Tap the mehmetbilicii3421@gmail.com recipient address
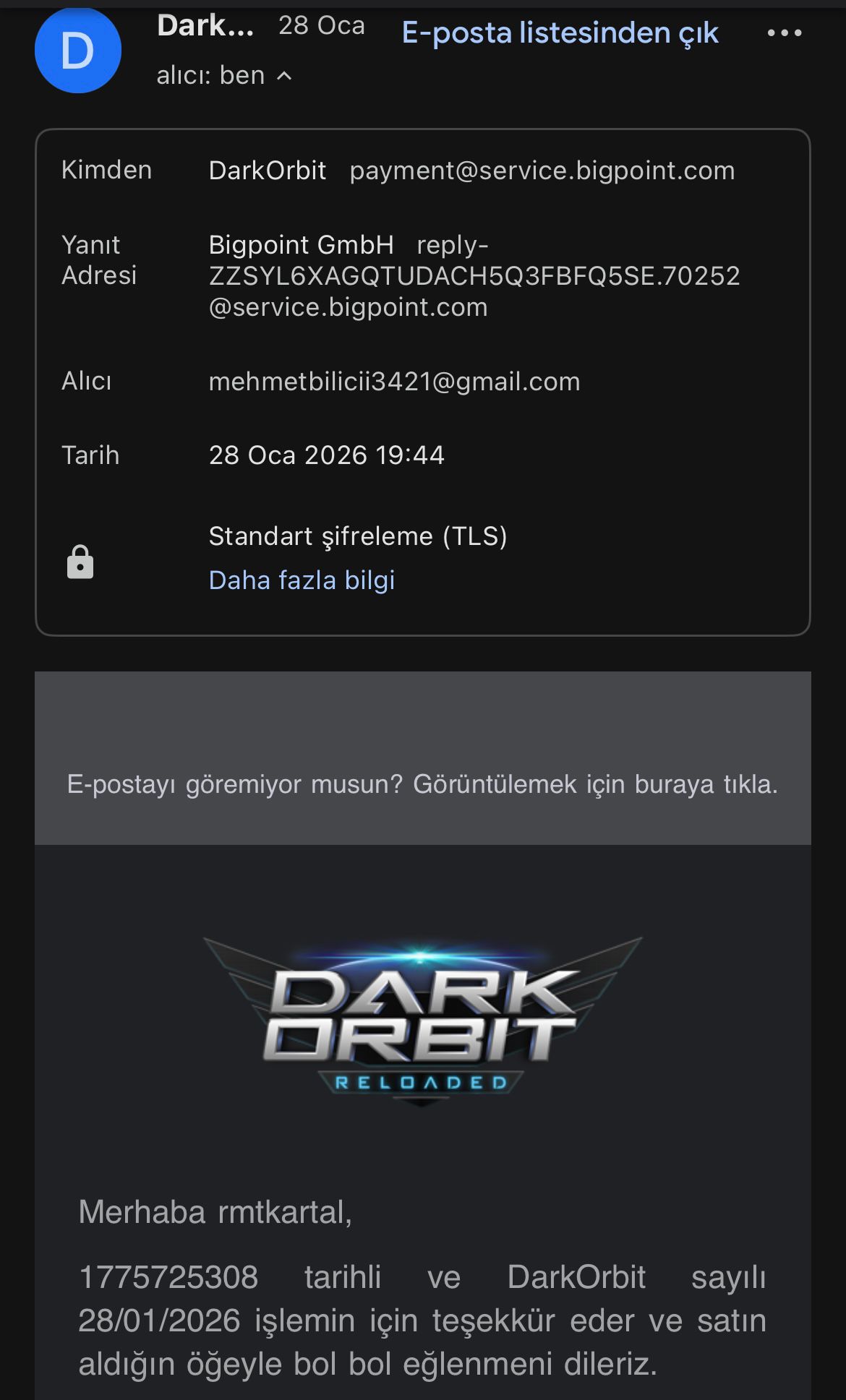846x1400 pixels. pyautogui.click(x=394, y=382)
